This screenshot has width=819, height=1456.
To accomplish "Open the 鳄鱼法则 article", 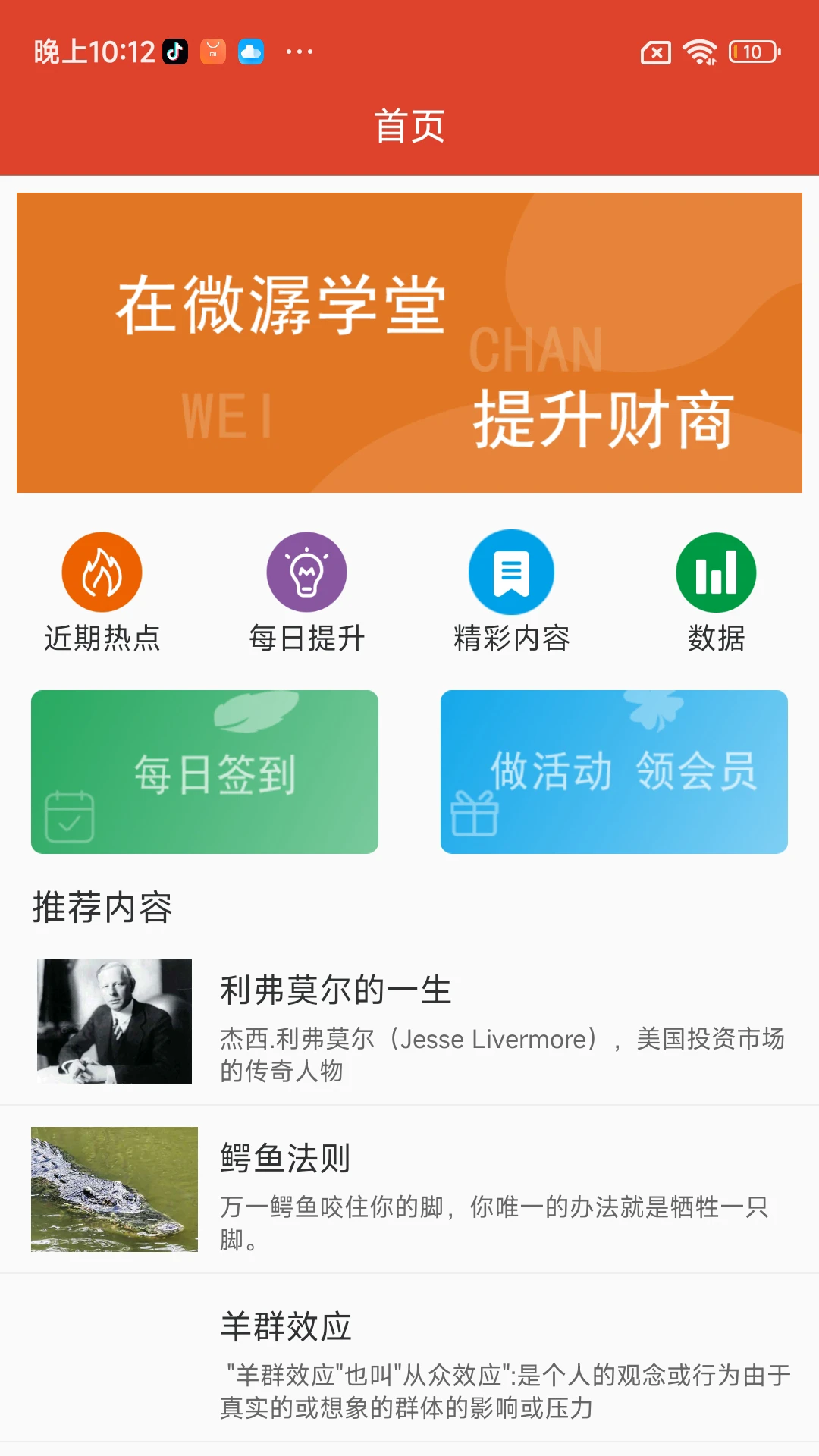I will 409,1189.
